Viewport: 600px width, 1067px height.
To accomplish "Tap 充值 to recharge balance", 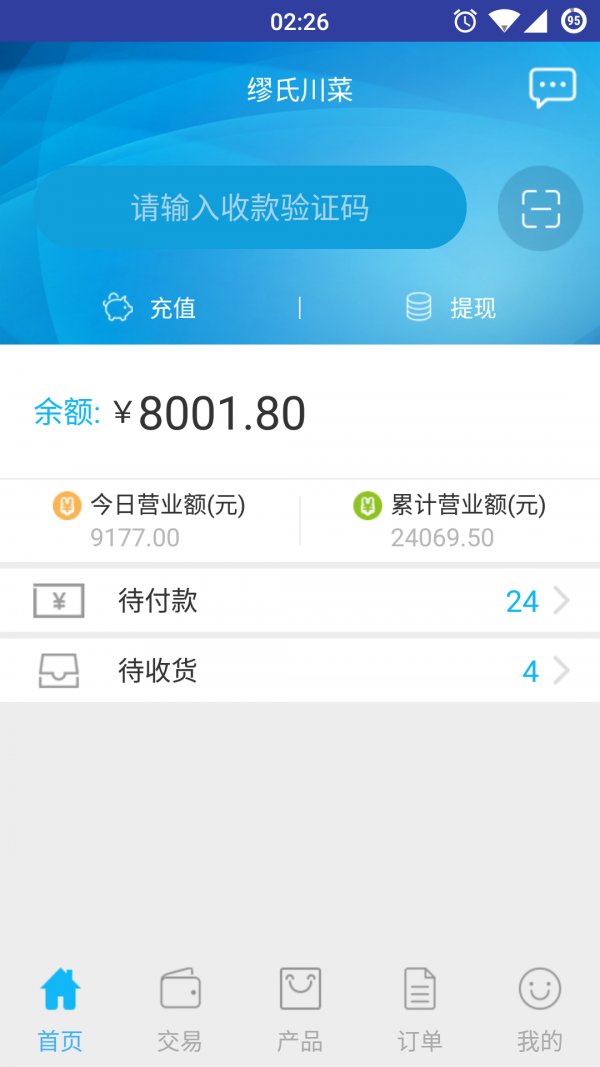I will (x=150, y=308).
